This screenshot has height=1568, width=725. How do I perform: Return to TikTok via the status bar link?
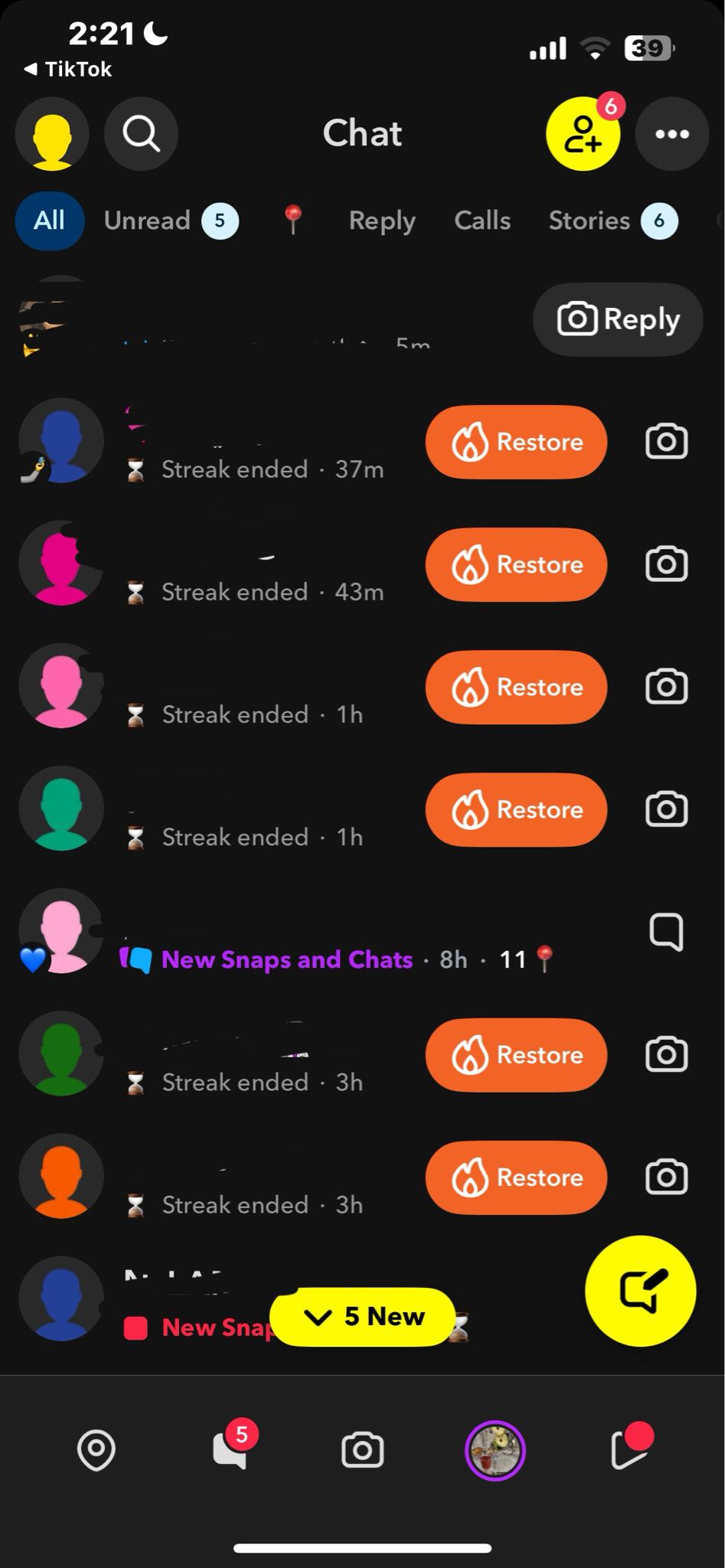click(65, 69)
